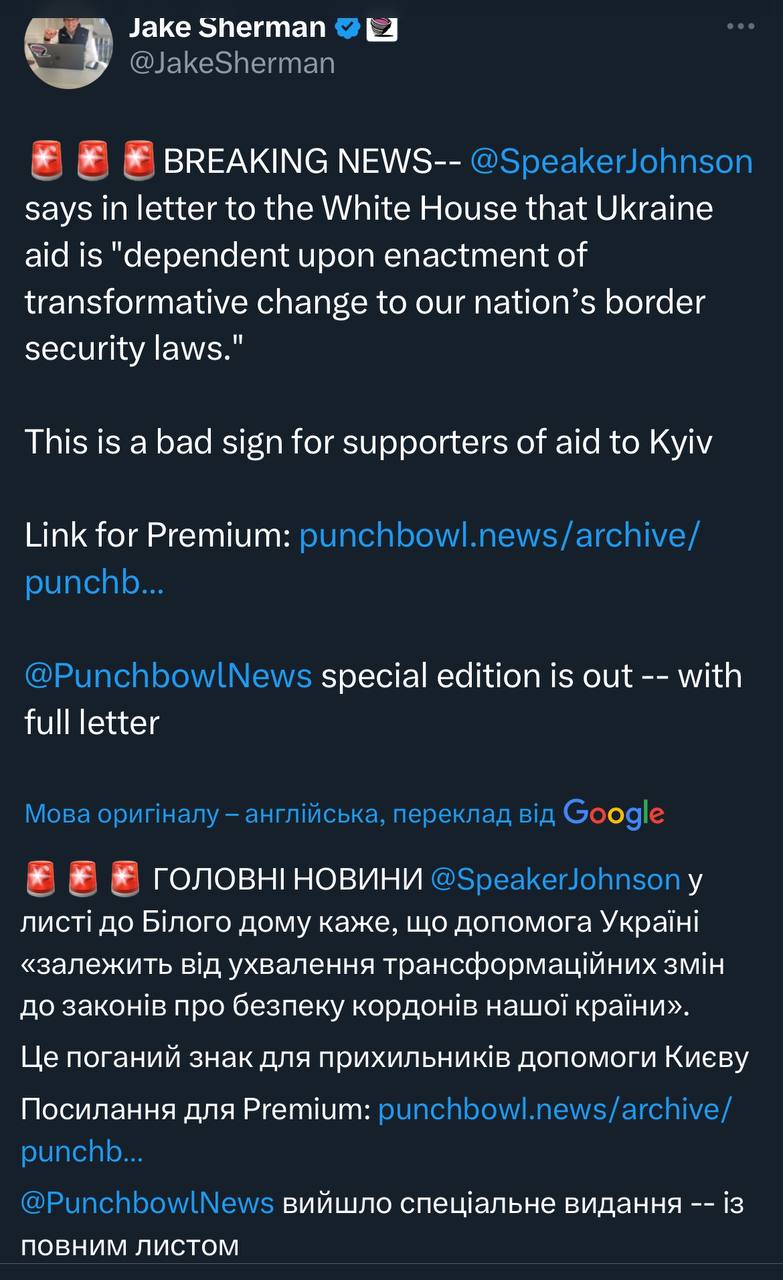
Task: Open the tweet's three-dot overflow menu
Action: (740, 26)
